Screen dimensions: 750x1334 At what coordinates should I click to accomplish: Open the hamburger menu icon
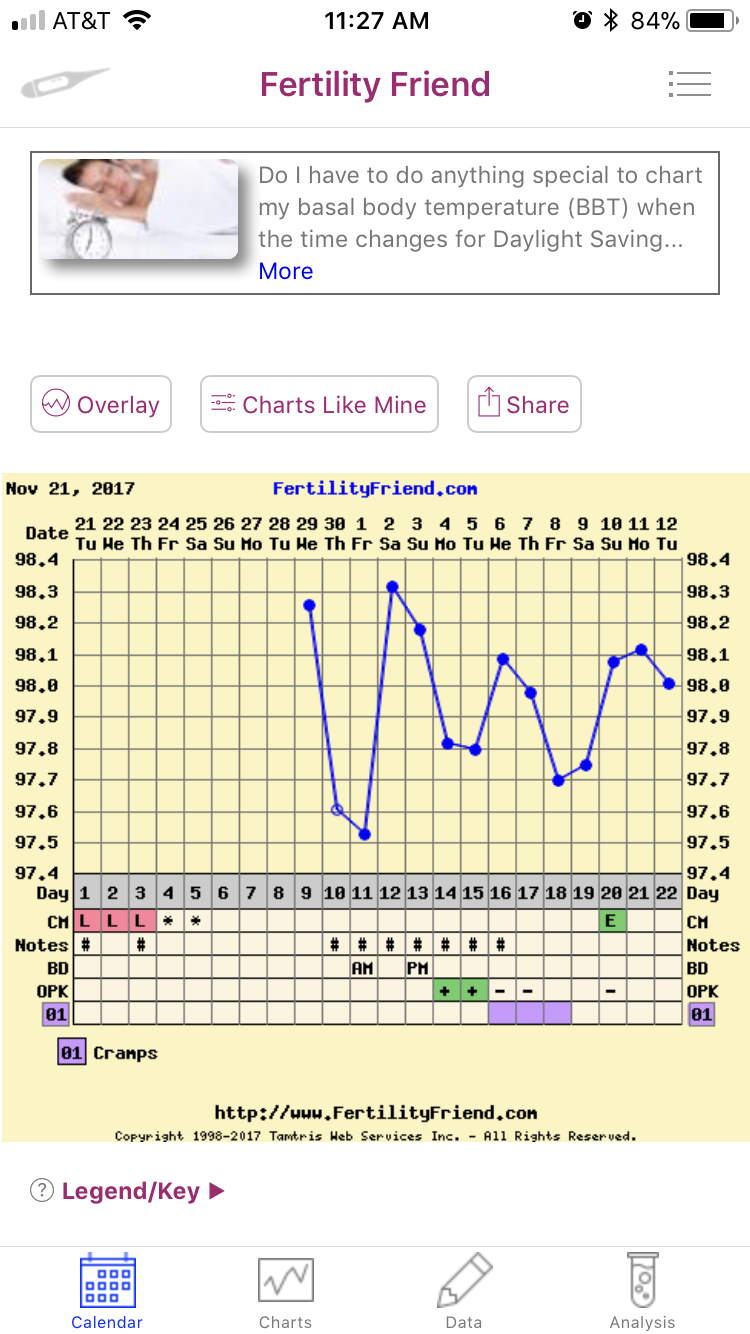689,84
